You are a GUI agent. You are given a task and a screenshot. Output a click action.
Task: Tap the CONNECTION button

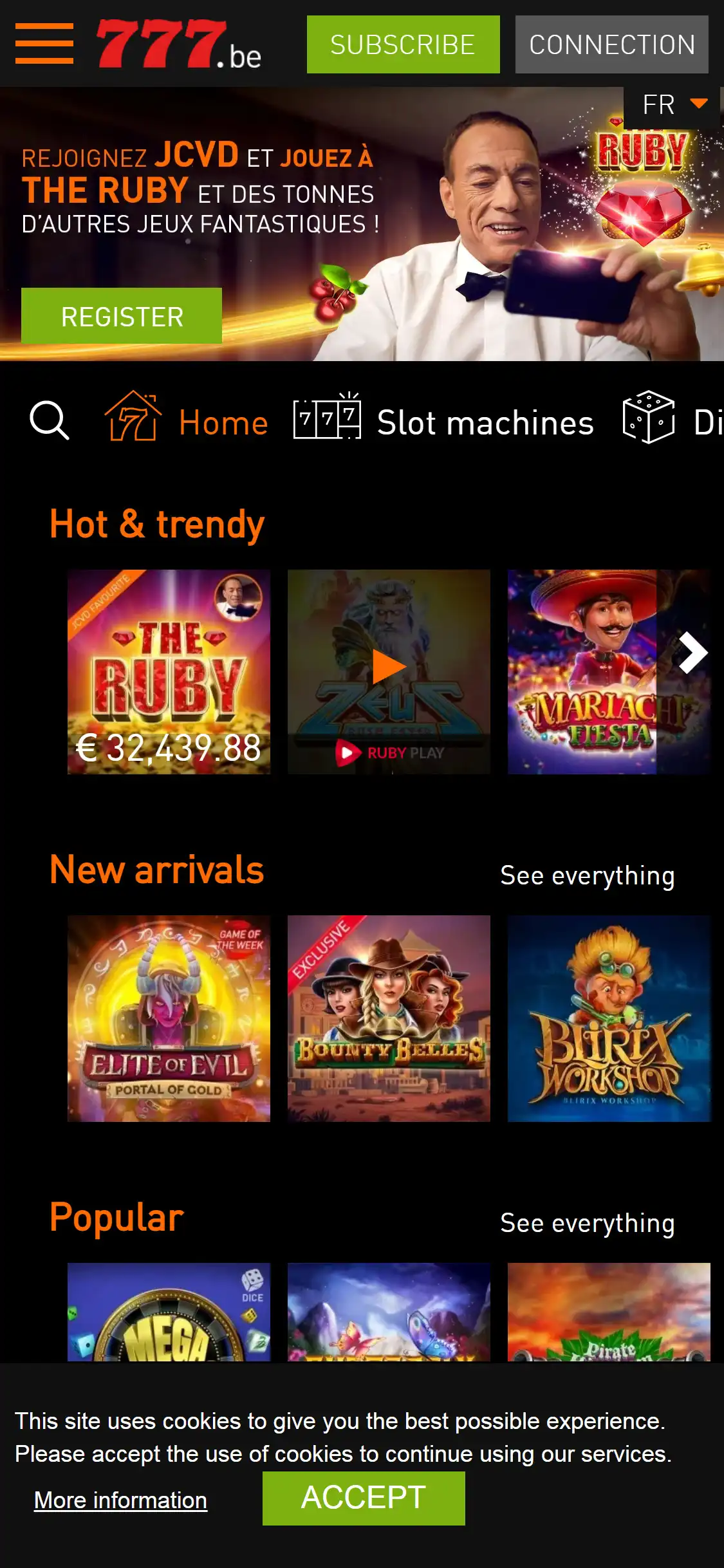click(x=611, y=44)
